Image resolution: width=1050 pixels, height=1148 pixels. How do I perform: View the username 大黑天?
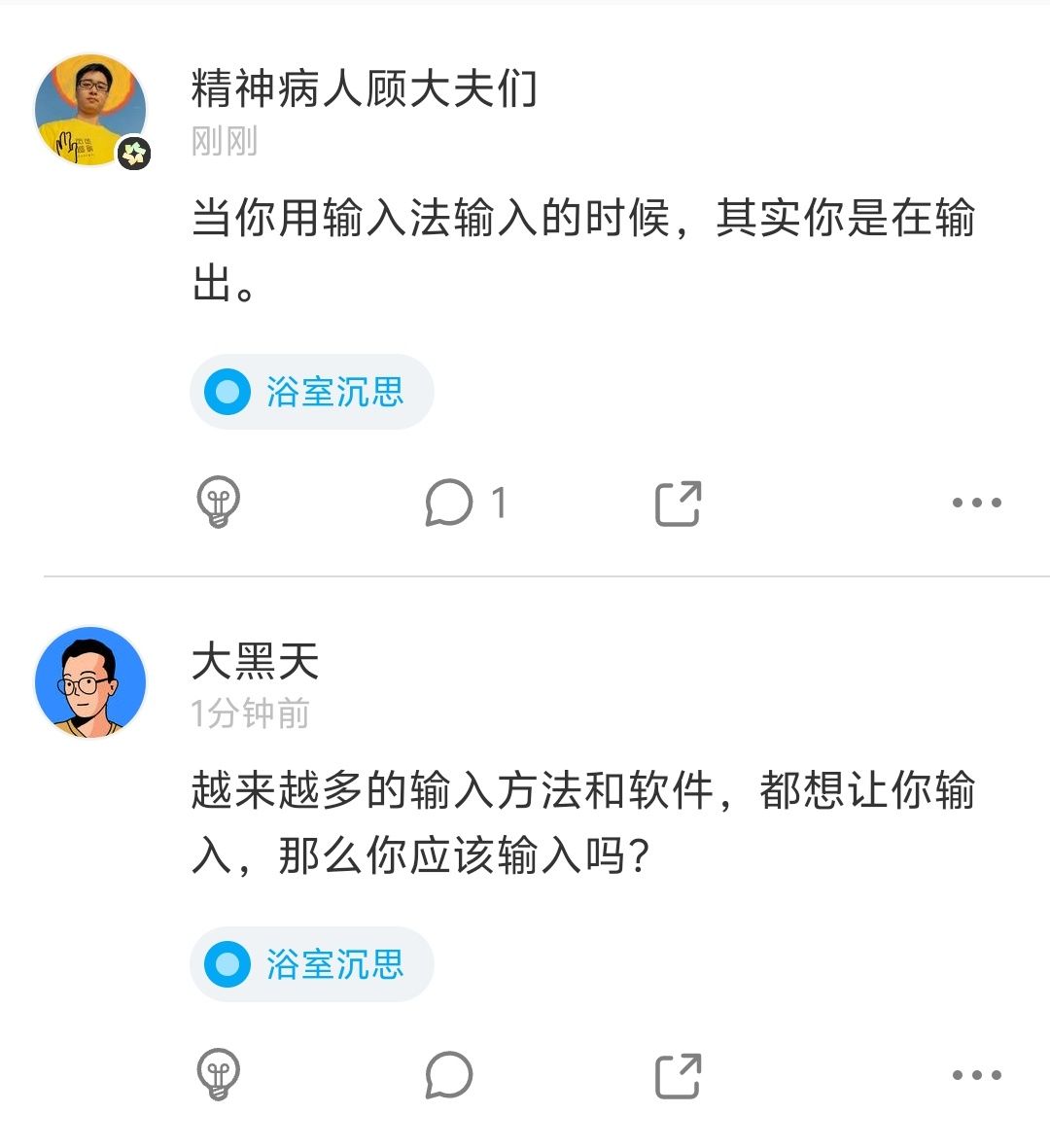(256, 662)
